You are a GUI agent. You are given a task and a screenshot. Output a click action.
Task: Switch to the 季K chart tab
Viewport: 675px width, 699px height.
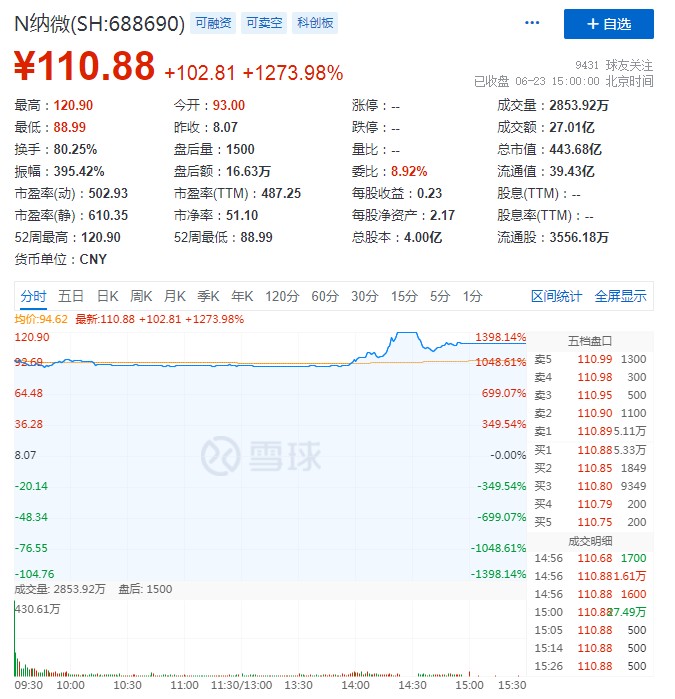point(208,296)
